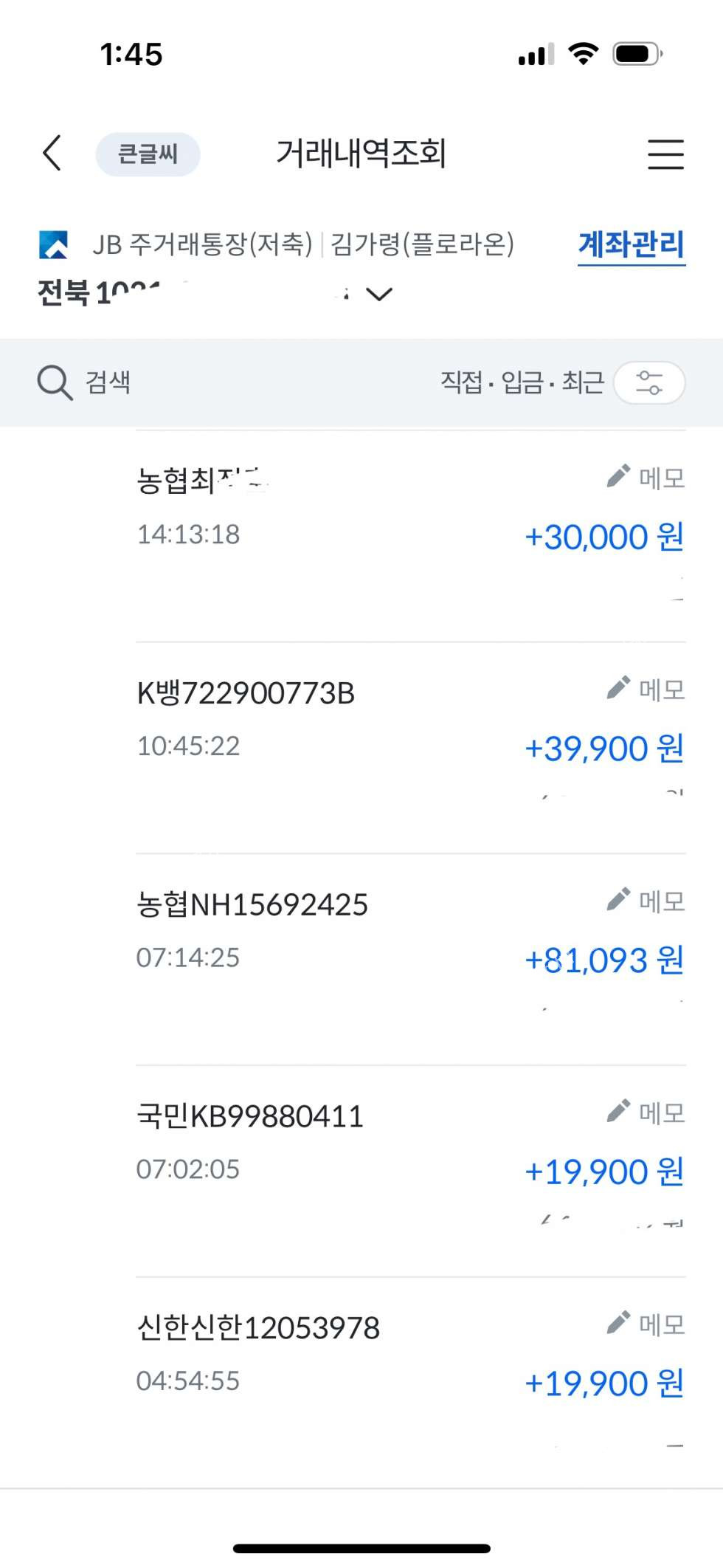Viewport: 723px width, 1568px height.
Task: Open the transaction filter settings icon
Action: [x=648, y=382]
